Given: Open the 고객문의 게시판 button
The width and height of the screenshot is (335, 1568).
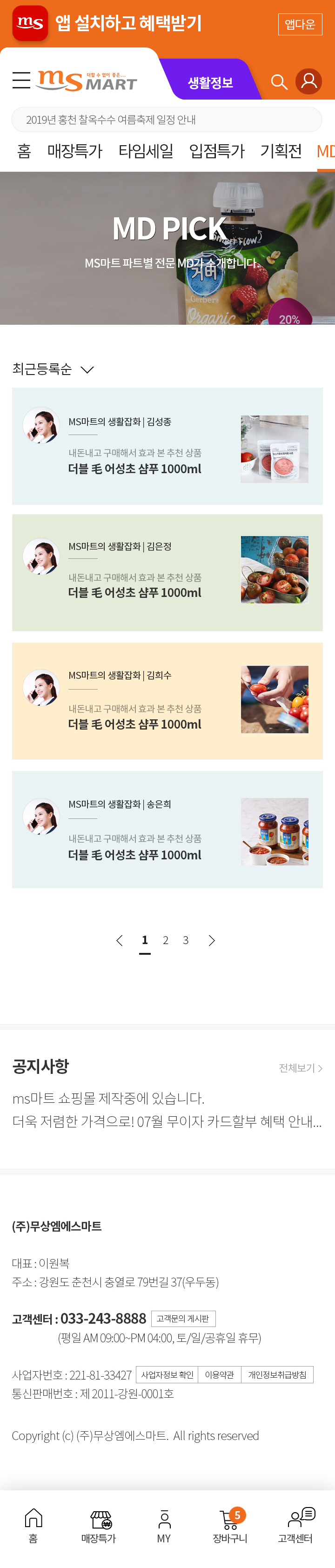Looking at the screenshot, I should coord(183,1319).
